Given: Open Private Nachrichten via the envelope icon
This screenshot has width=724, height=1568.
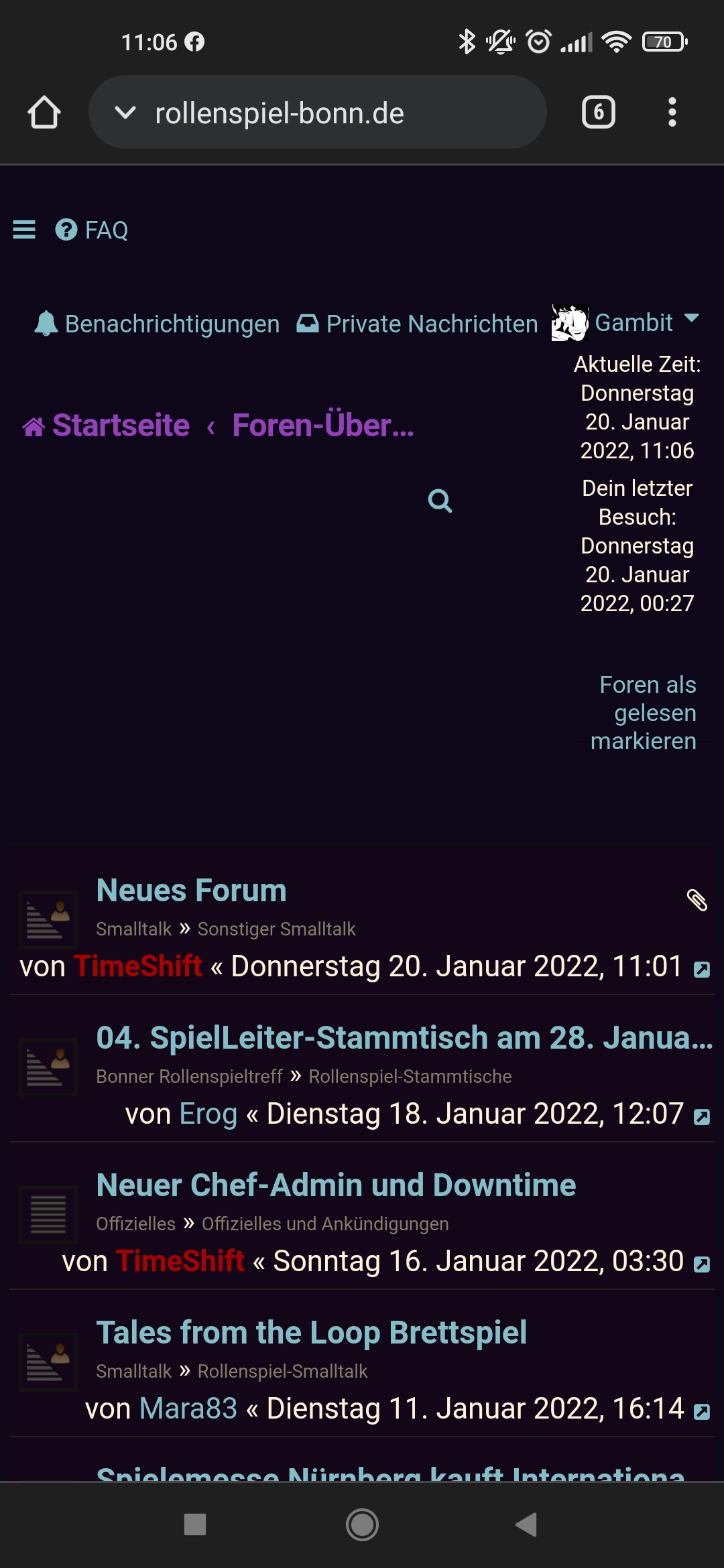Looking at the screenshot, I should [x=307, y=323].
